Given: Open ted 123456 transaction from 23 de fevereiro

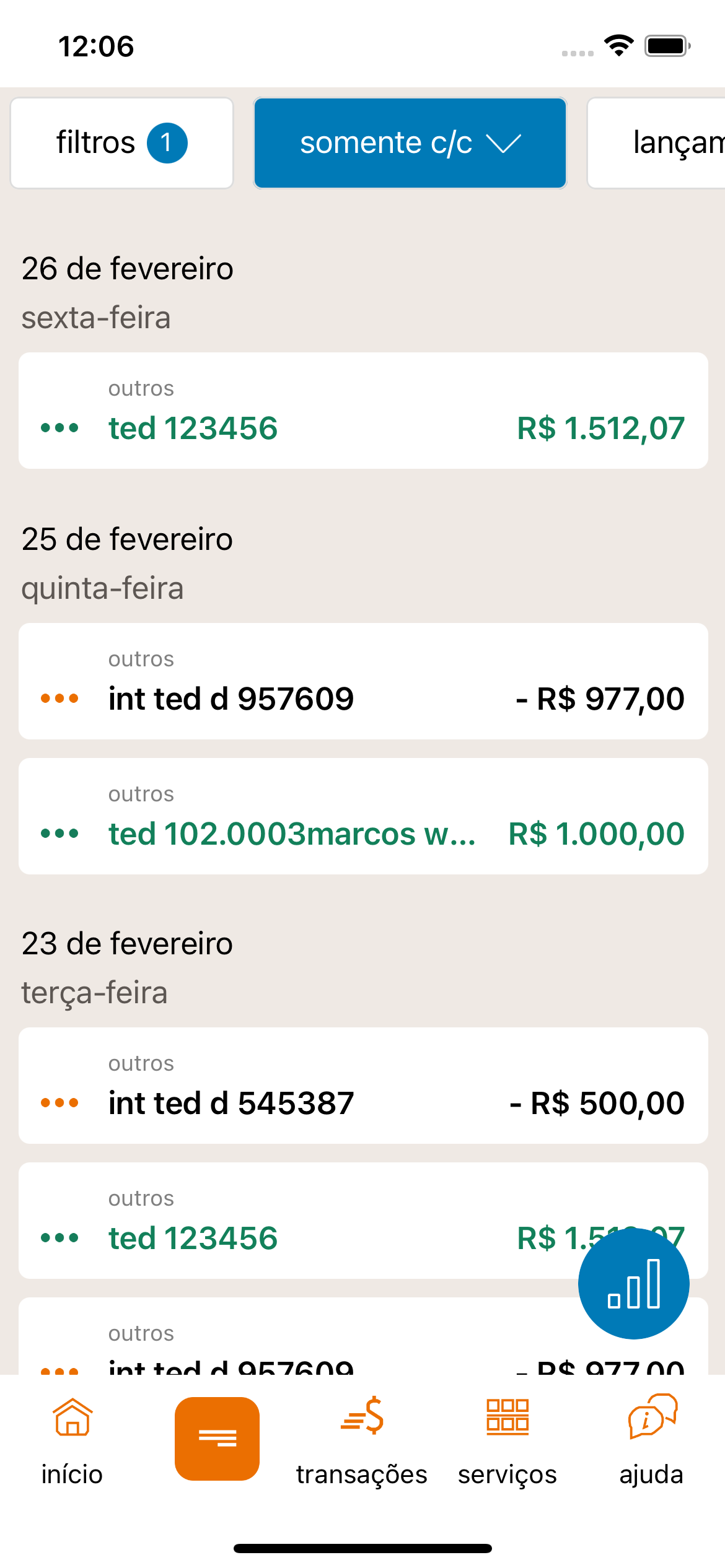Looking at the screenshot, I should tap(297, 1221).
